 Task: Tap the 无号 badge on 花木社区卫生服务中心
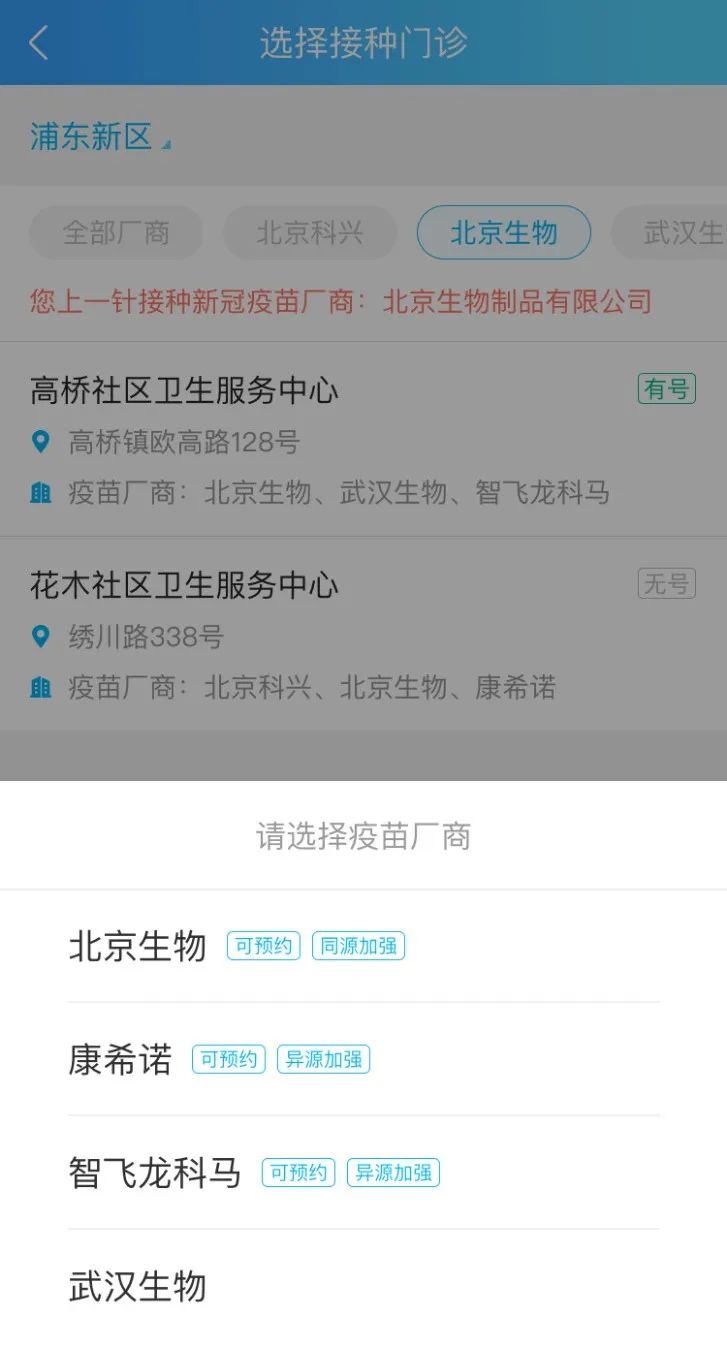(x=665, y=583)
